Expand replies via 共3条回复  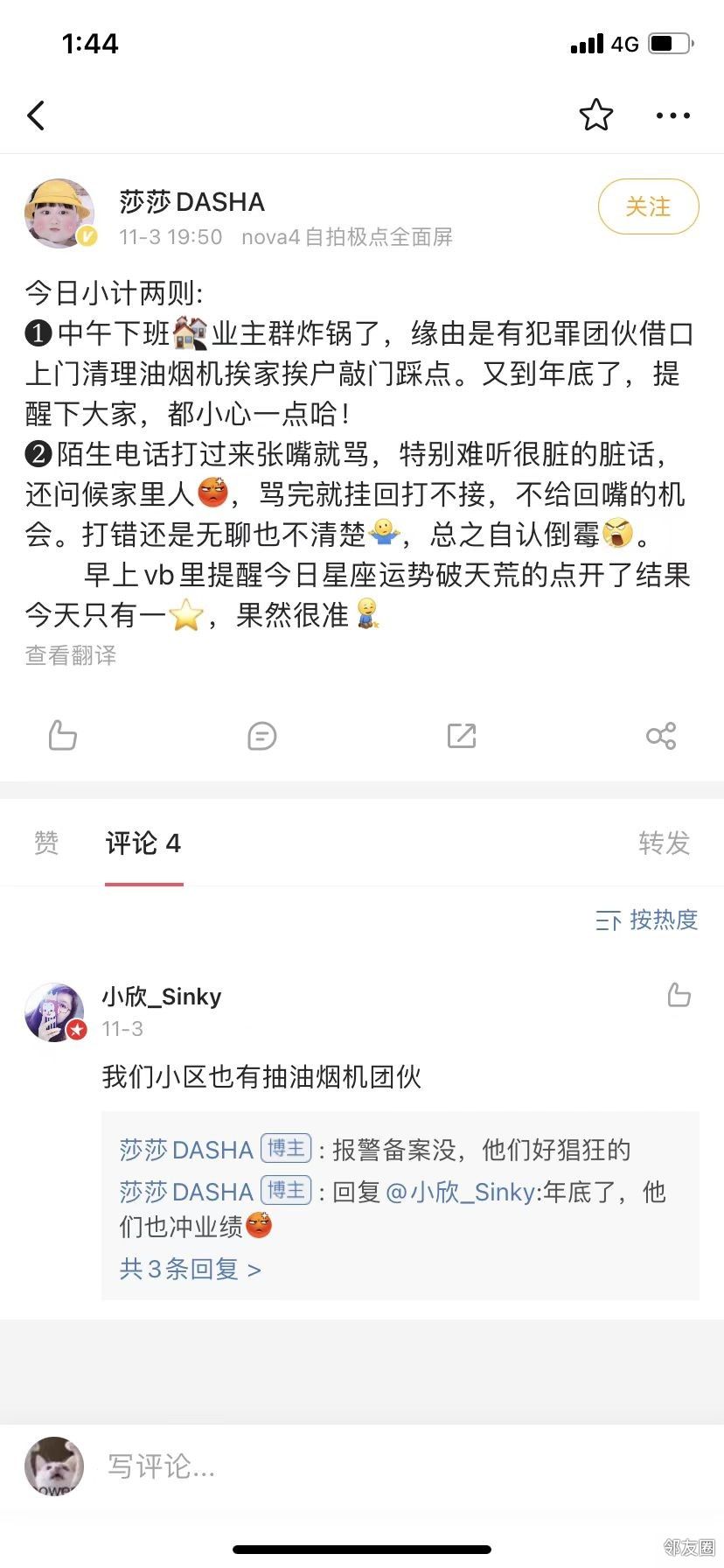click(190, 1269)
